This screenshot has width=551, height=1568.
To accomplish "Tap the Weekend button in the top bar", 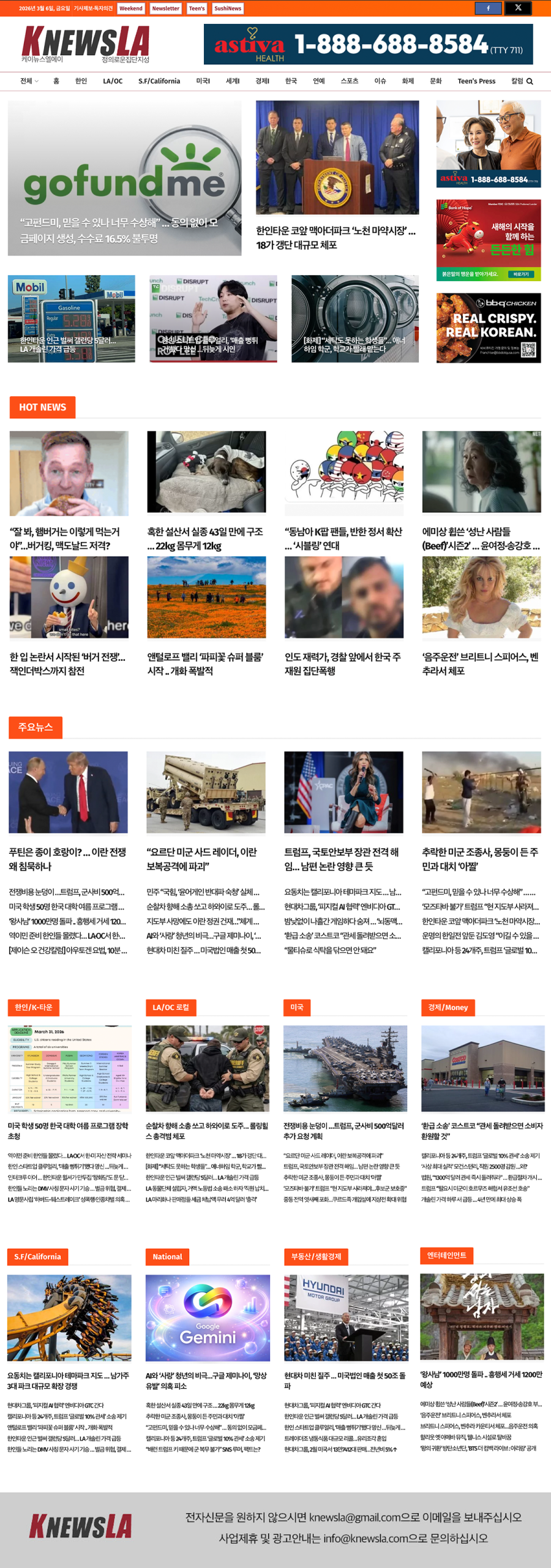I will tap(130, 9).
